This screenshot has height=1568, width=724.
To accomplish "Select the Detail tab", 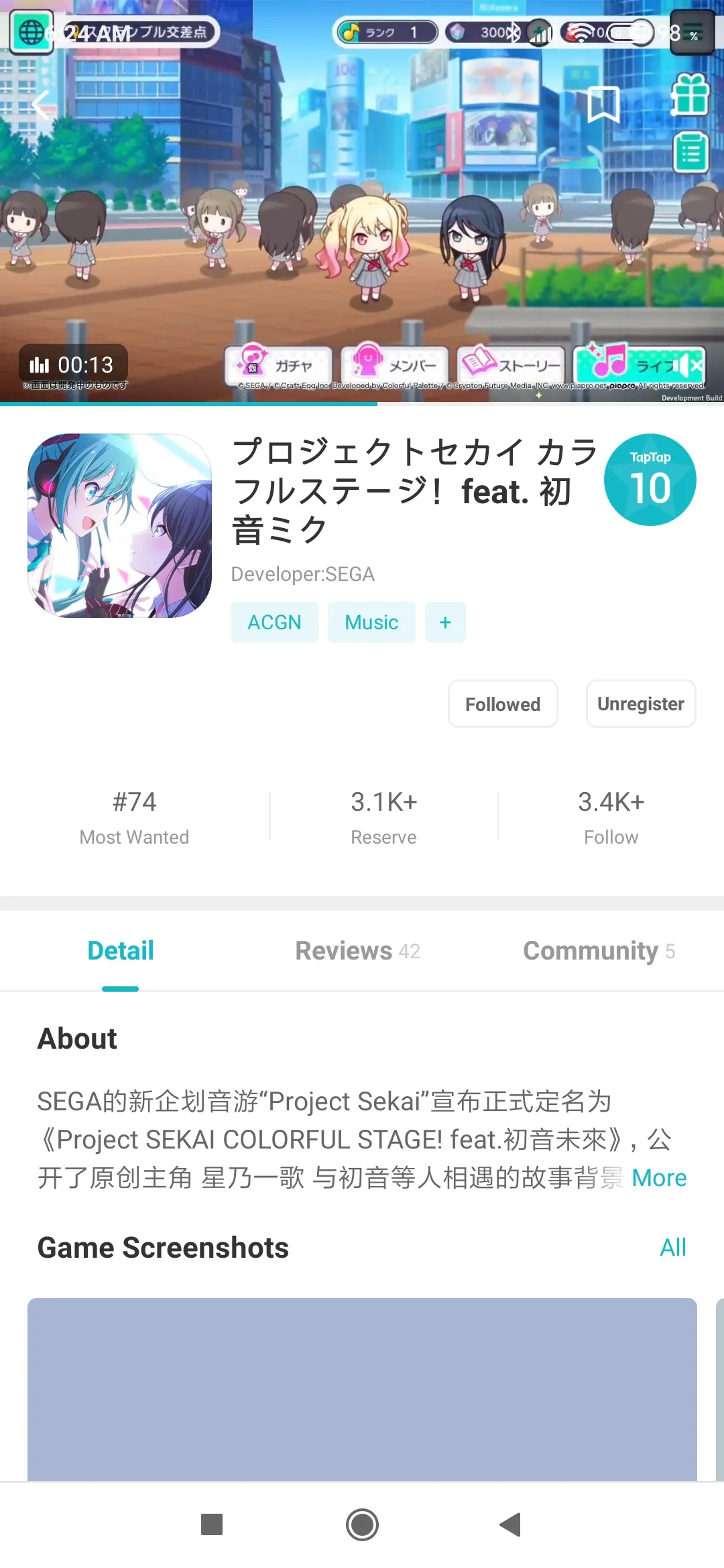I will click(x=121, y=951).
